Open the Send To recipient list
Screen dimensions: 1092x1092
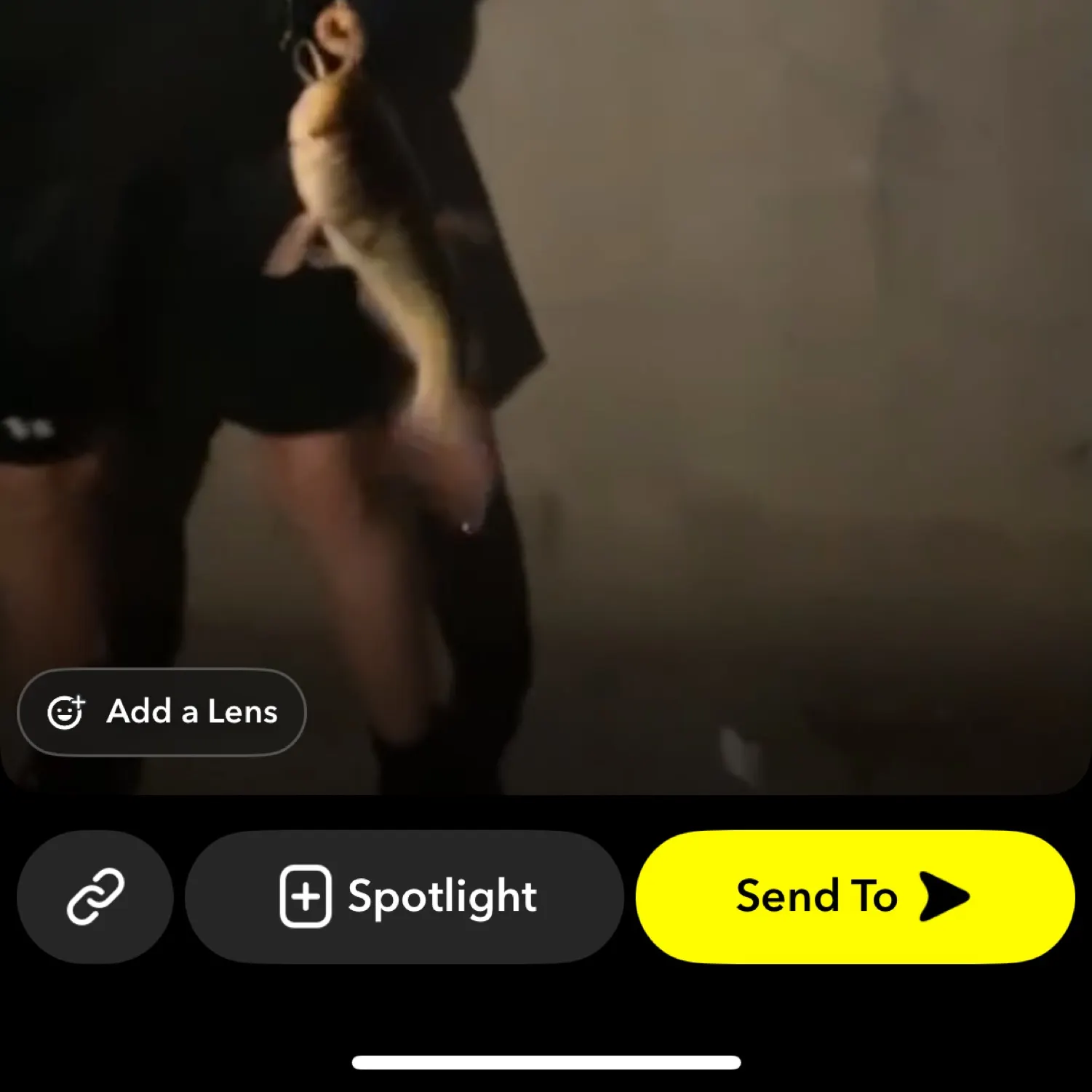[854, 896]
